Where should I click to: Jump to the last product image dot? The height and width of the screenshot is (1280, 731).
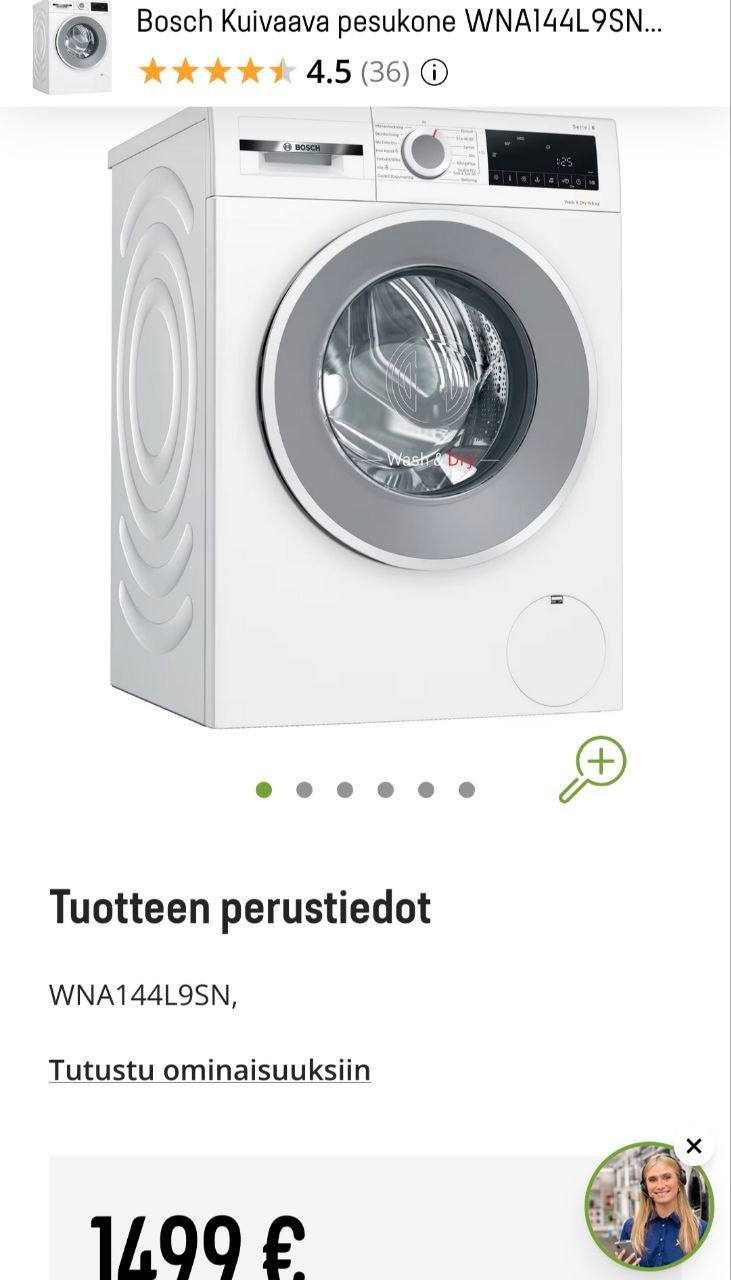click(466, 790)
